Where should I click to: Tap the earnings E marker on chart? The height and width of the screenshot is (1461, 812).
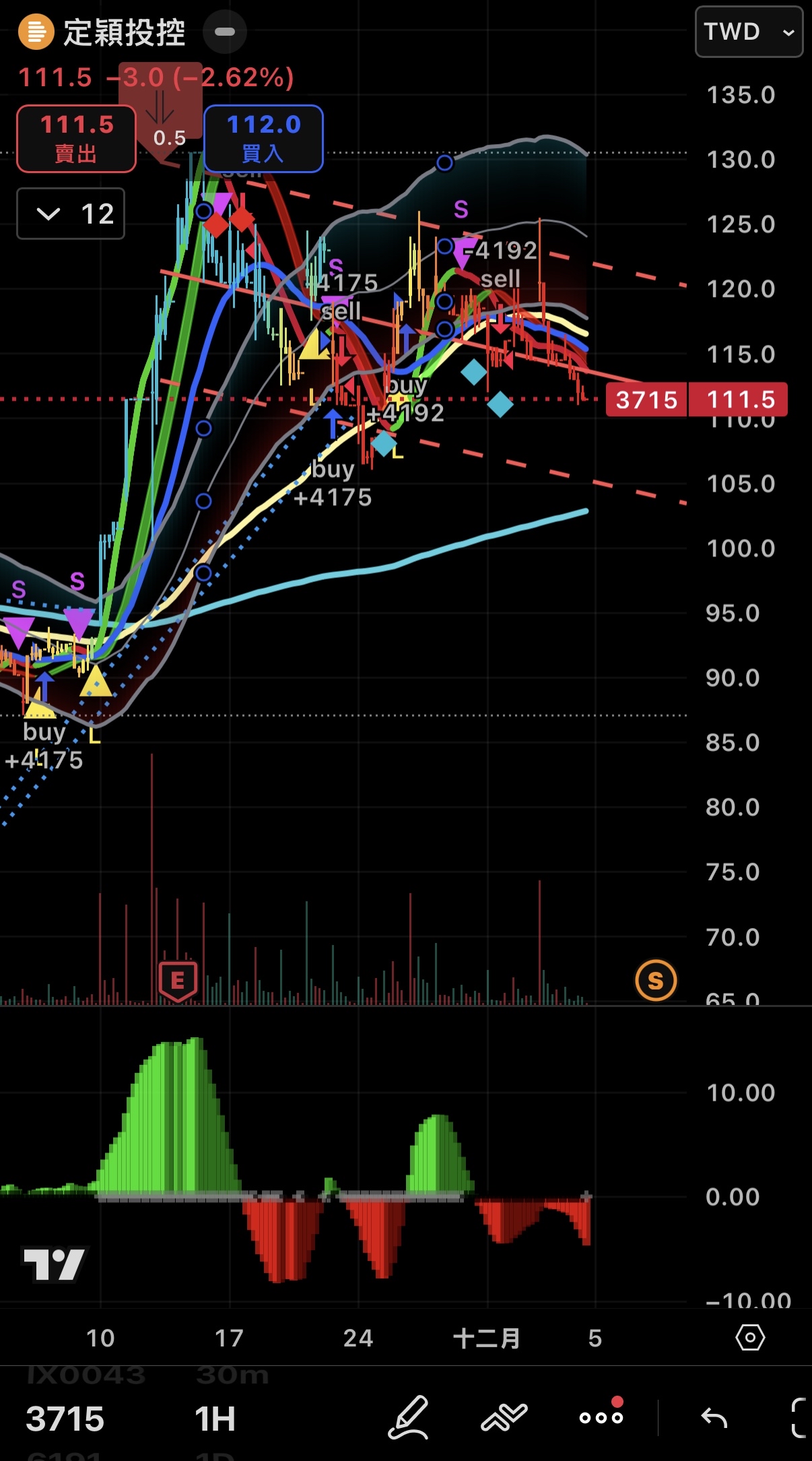point(178,981)
